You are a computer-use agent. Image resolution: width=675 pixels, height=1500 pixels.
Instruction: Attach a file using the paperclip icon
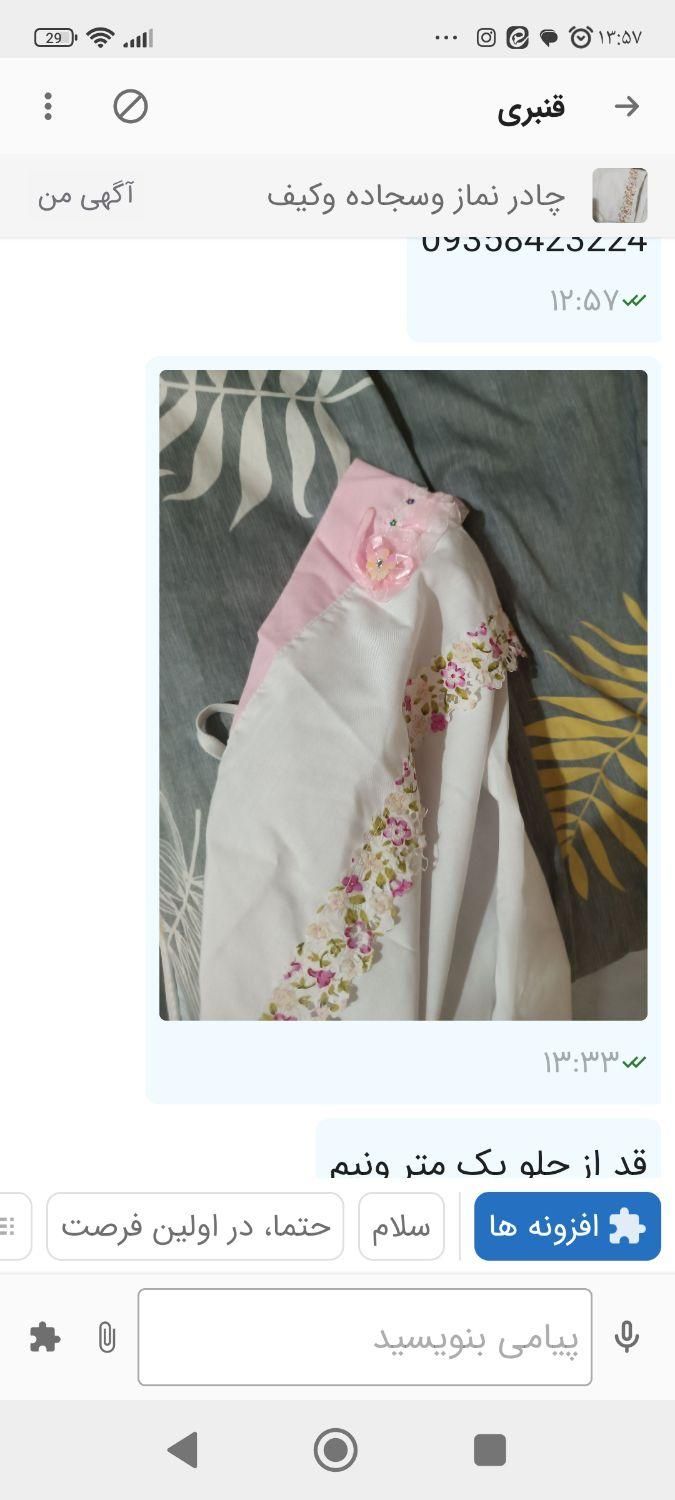106,1337
